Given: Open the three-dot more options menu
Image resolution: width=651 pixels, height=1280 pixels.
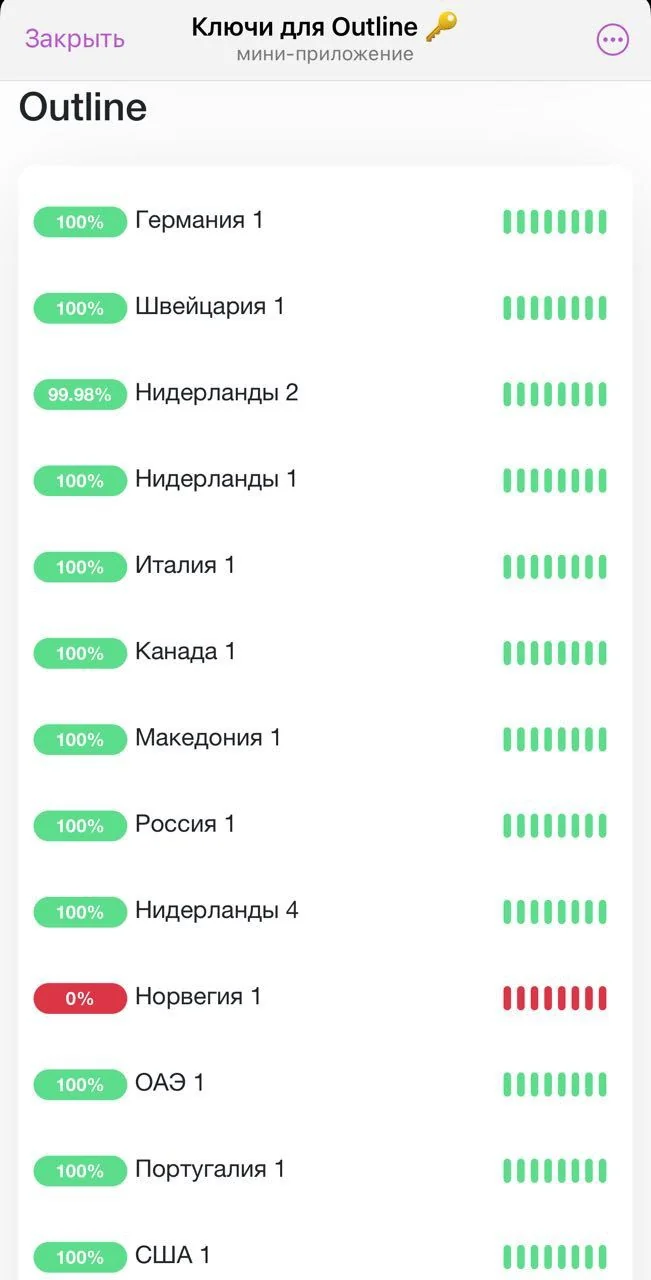Looking at the screenshot, I should [612, 40].
